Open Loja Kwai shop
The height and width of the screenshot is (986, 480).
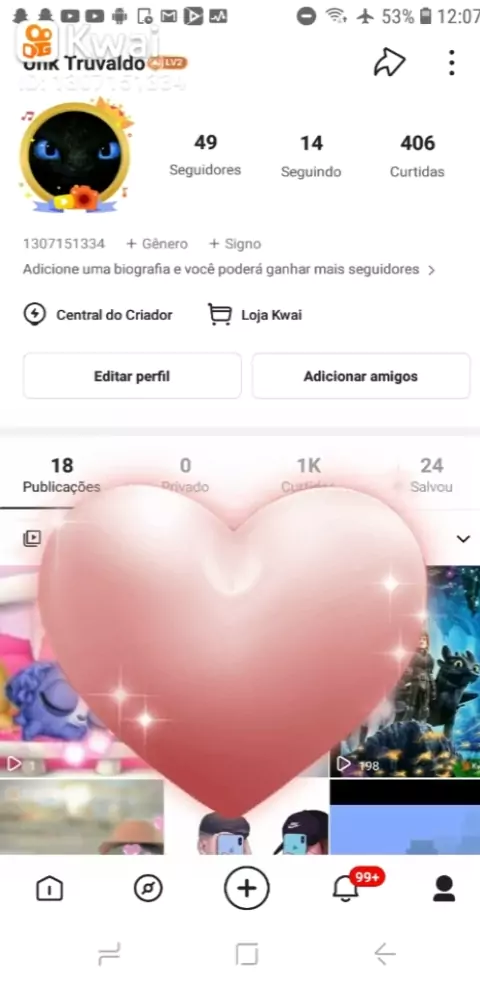pyautogui.click(x=255, y=314)
